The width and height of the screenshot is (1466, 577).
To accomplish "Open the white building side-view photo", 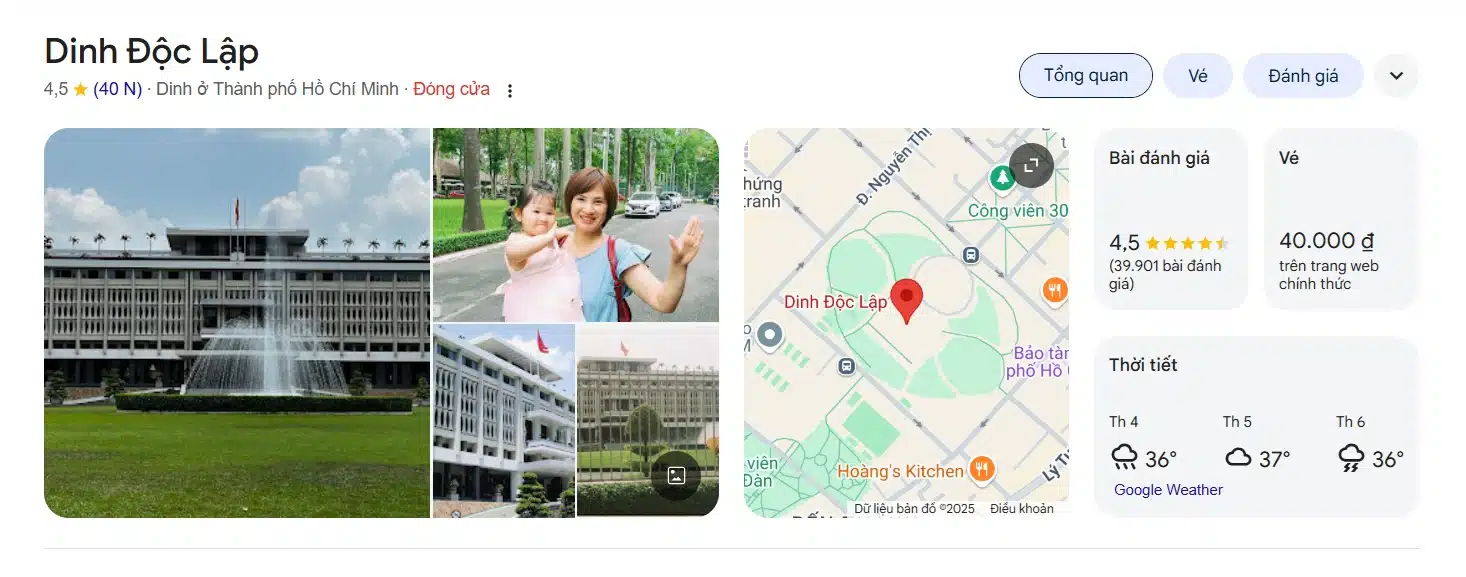I will (x=503, y=420).
